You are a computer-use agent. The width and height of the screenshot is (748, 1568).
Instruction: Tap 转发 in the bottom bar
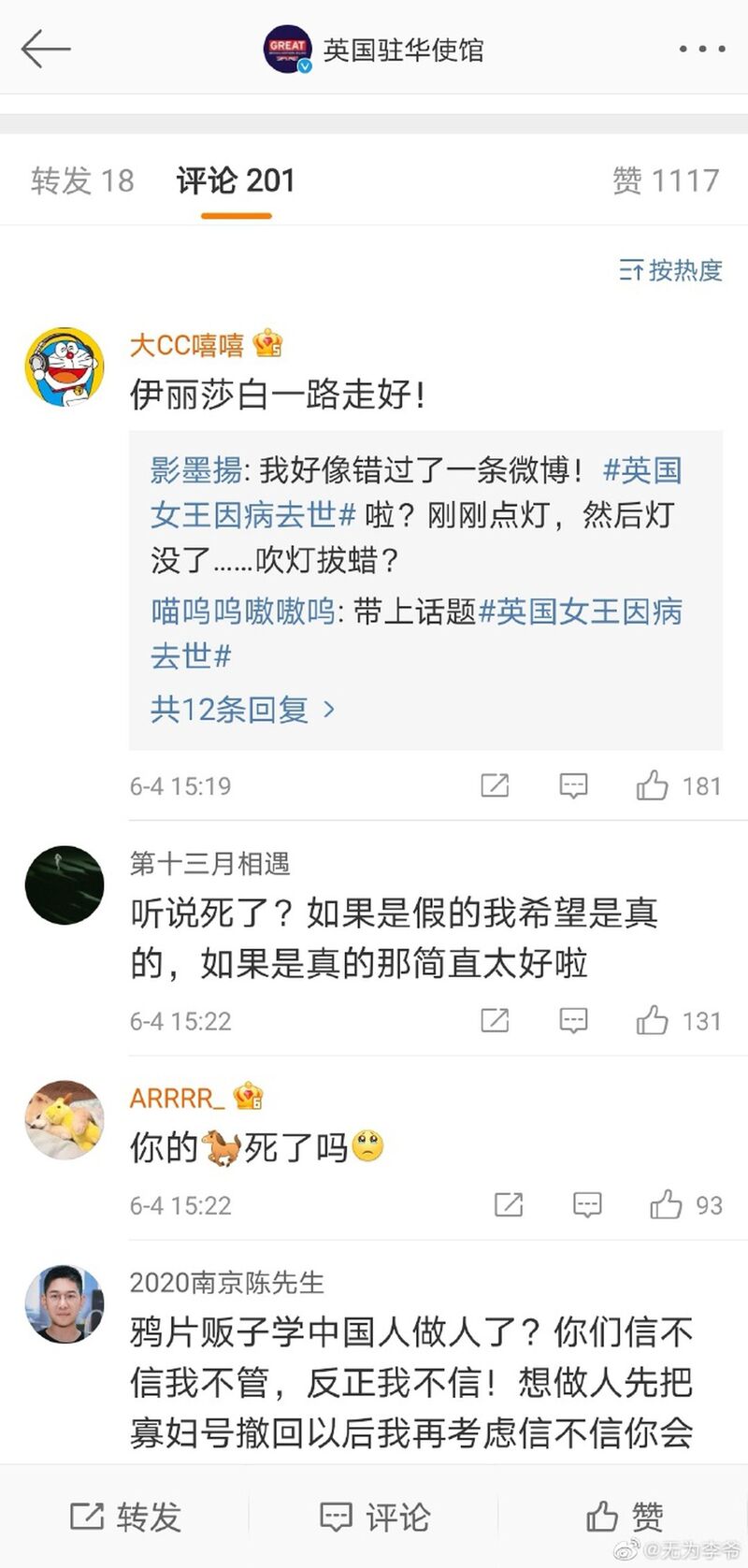click(125, 1517)
